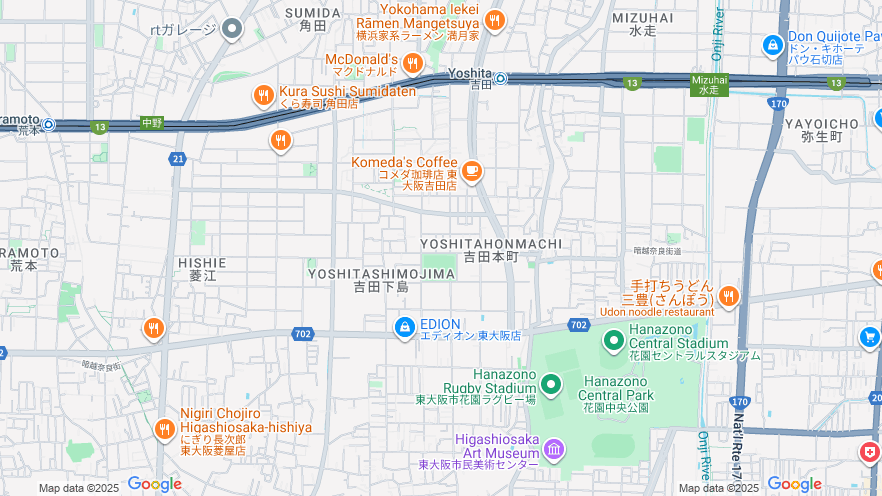This screenshot has height=496, width=882.
Task: Tap the Komeda's Coffee cafe pin
Action: coord(471,171)
